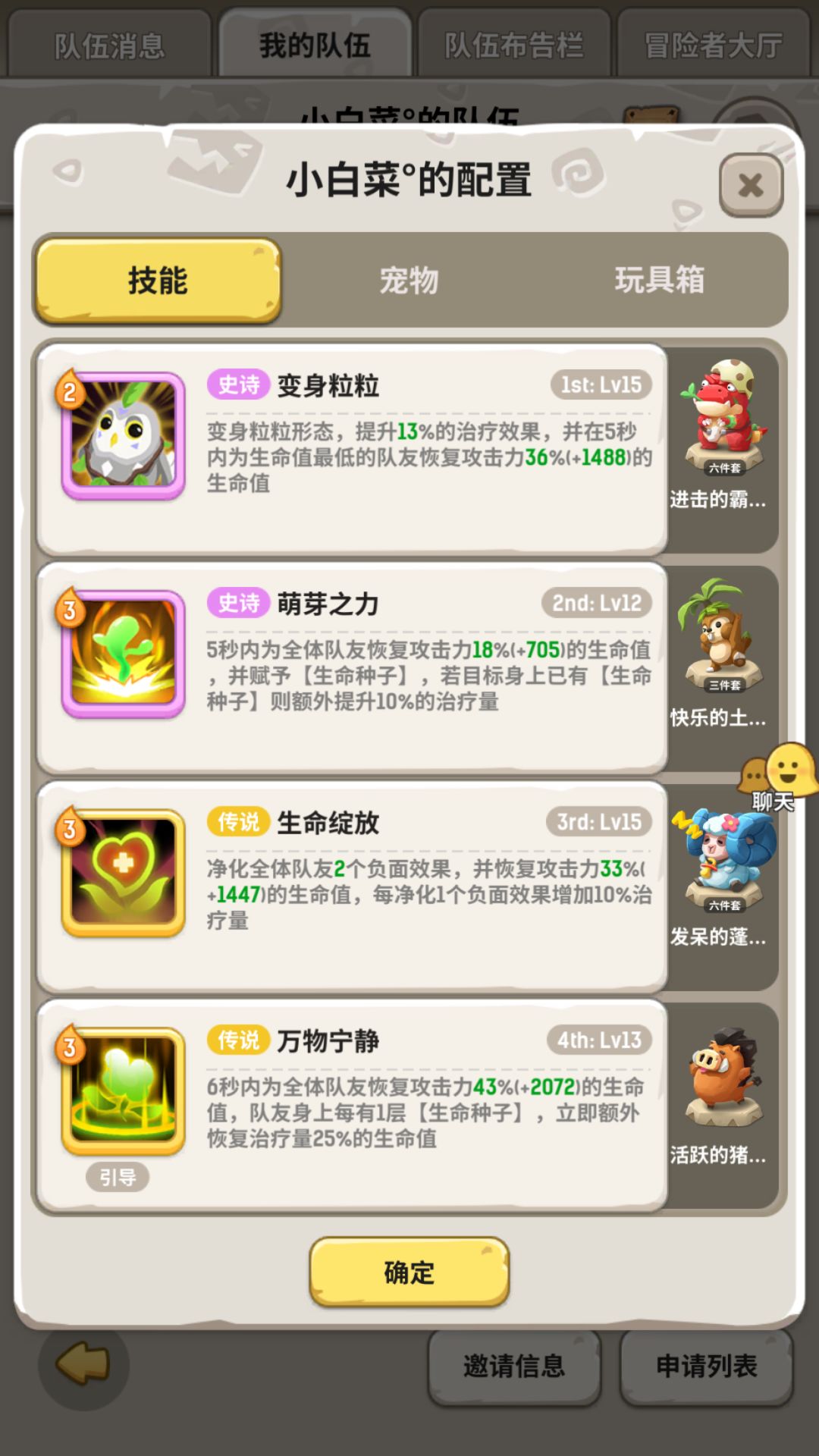Switch to the 队伍布告栏 tab

tap(513, 44)
